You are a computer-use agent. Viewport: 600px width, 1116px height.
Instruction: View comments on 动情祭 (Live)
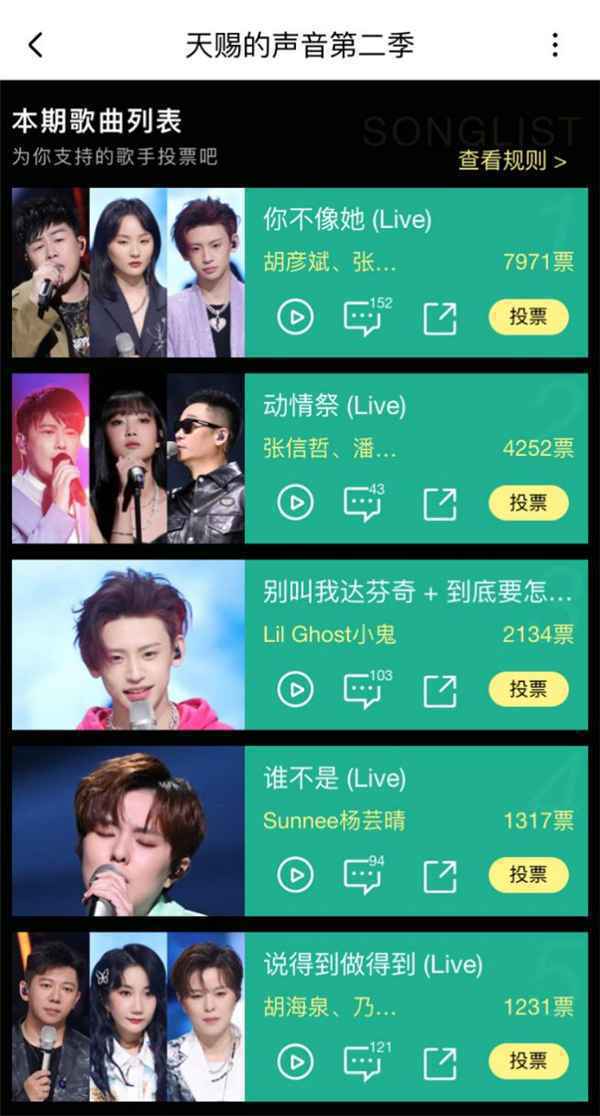363,503
